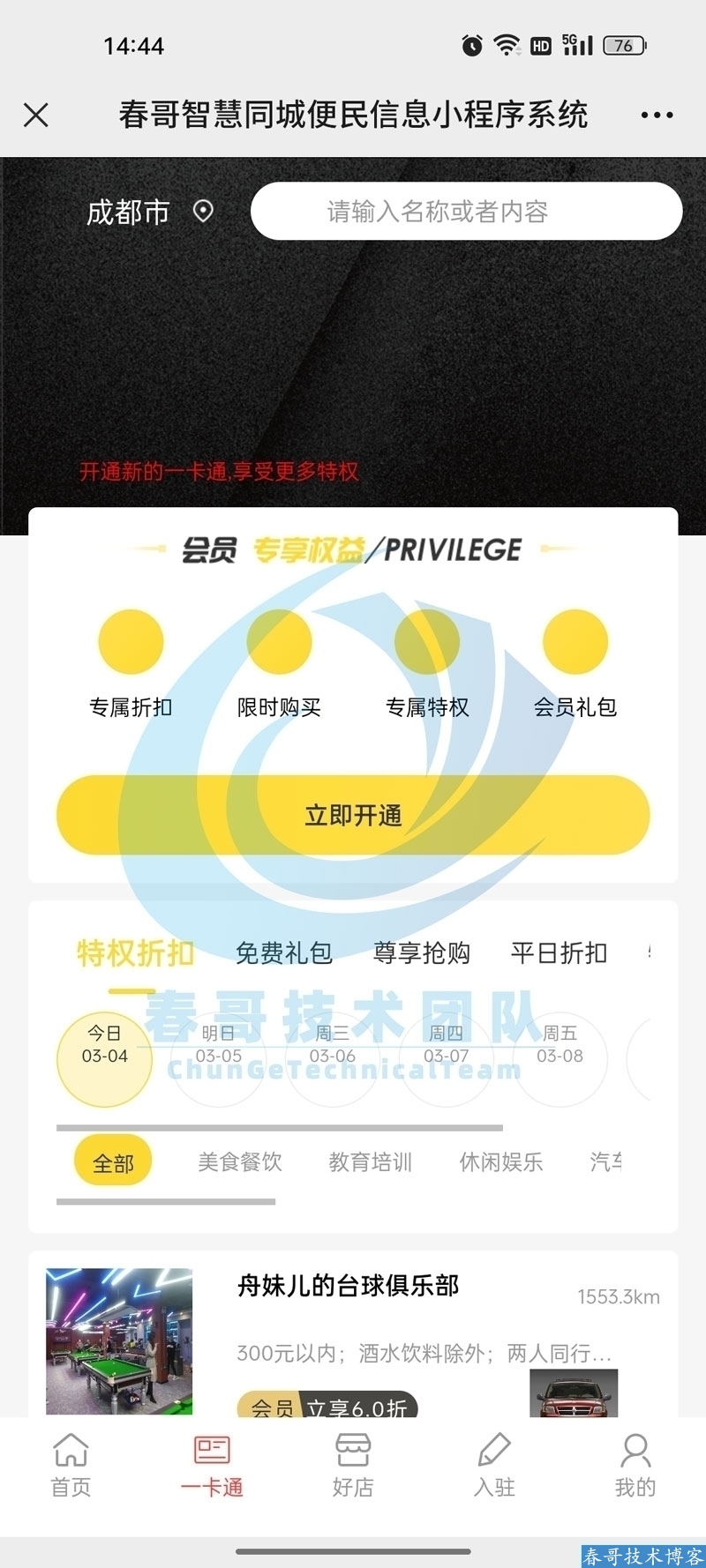
Task: Activate membership with 立即开通 button
Action: pyautogui.click(x=353, y=815)
